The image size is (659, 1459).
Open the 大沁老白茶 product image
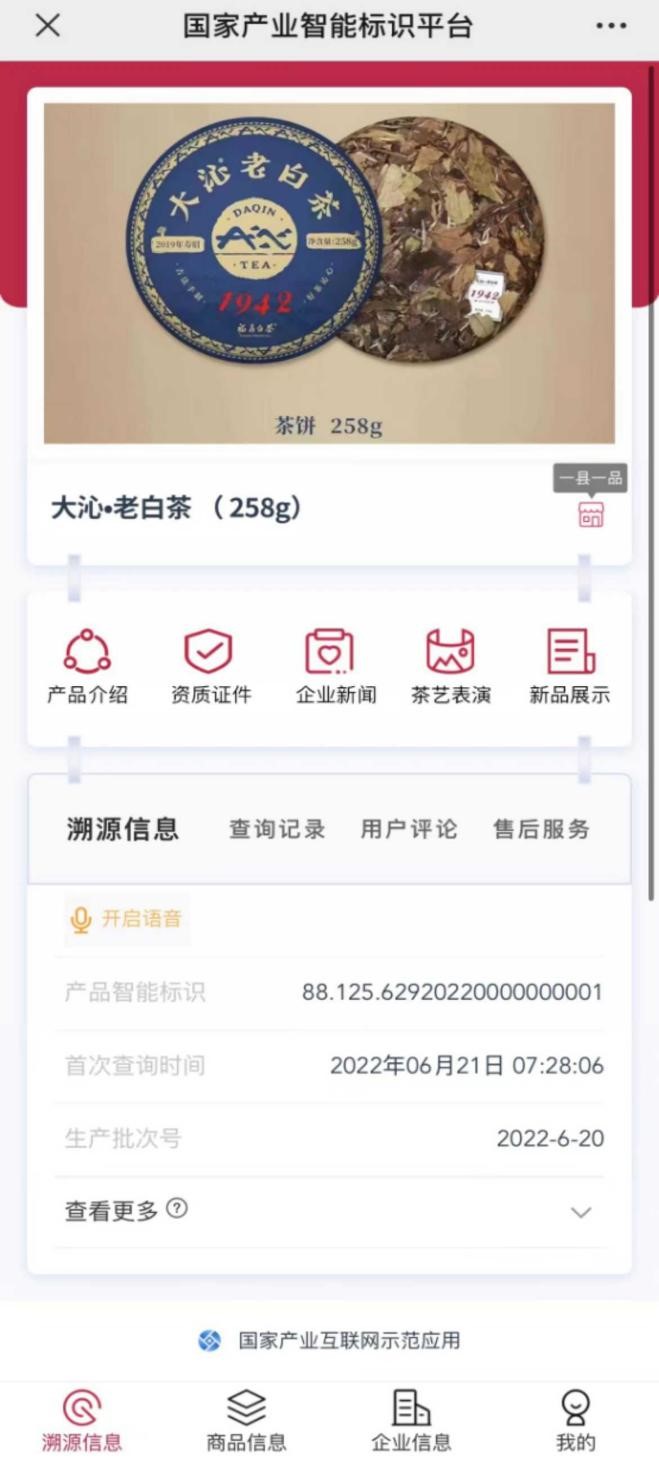pos(329,273)
